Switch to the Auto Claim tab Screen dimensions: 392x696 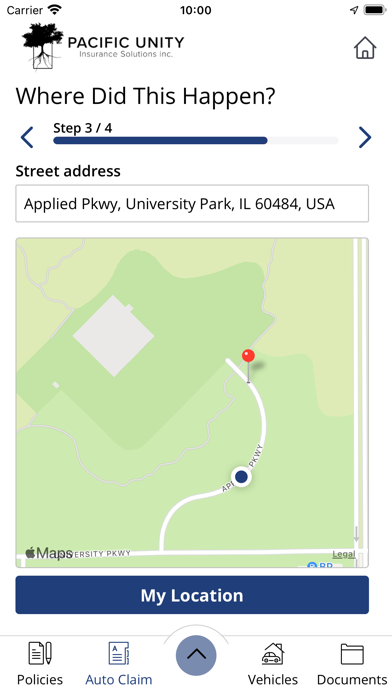tap(119, 664)
